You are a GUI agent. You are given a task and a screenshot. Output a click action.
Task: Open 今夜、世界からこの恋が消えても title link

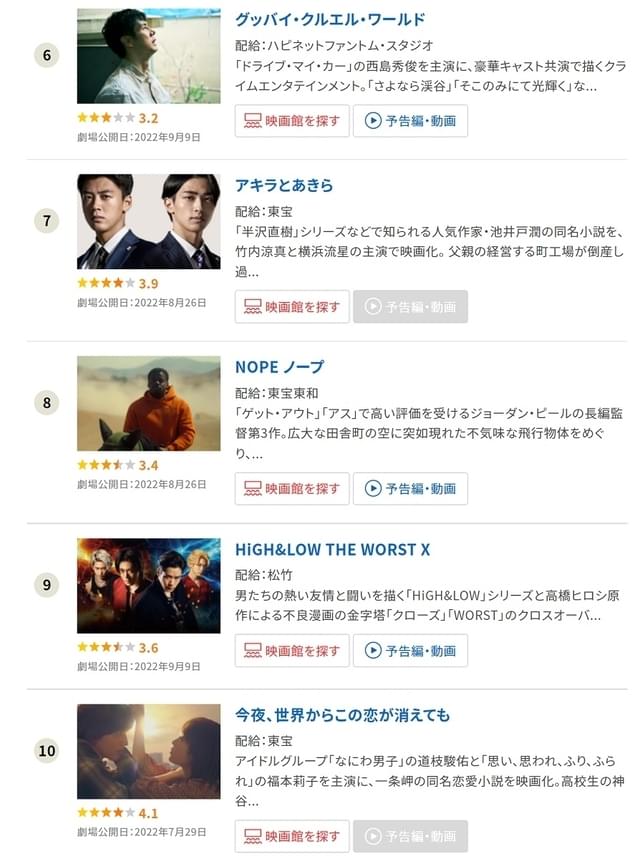[342, 716]
